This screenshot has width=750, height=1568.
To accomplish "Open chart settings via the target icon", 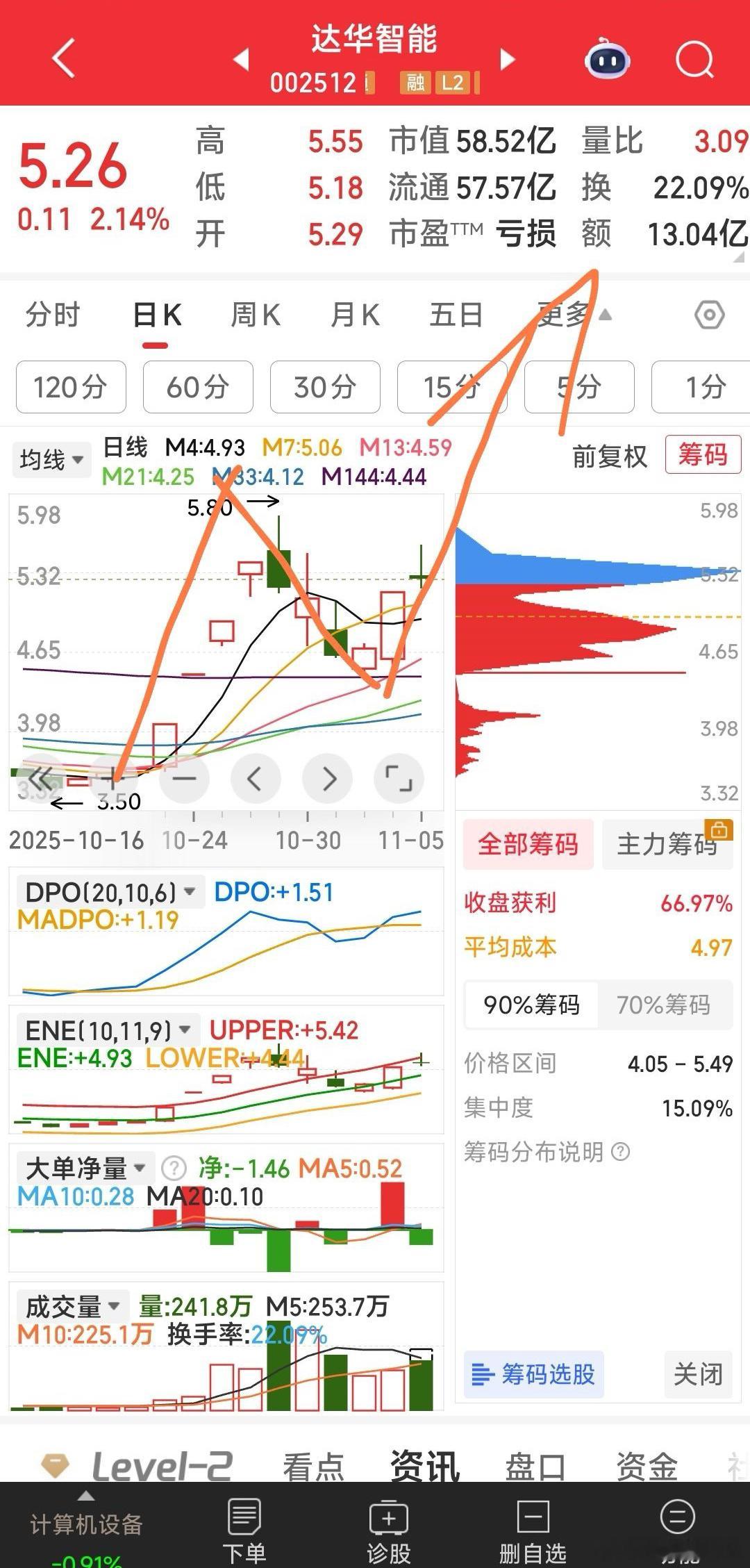I will [709, 314].
